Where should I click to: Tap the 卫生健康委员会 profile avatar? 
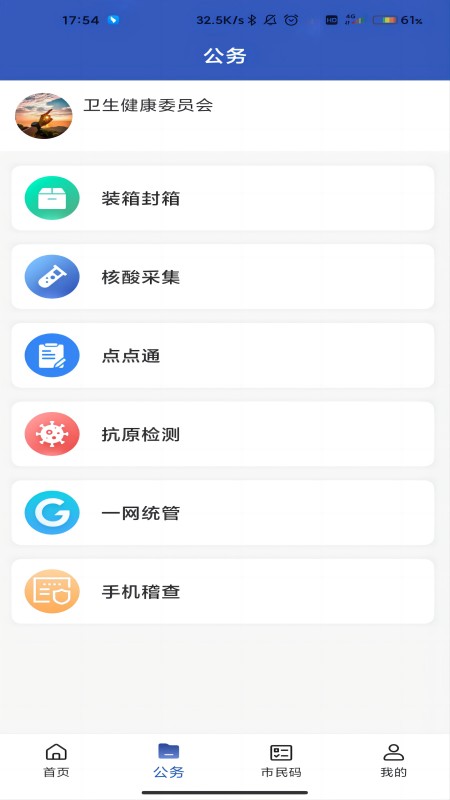(44, 116)
